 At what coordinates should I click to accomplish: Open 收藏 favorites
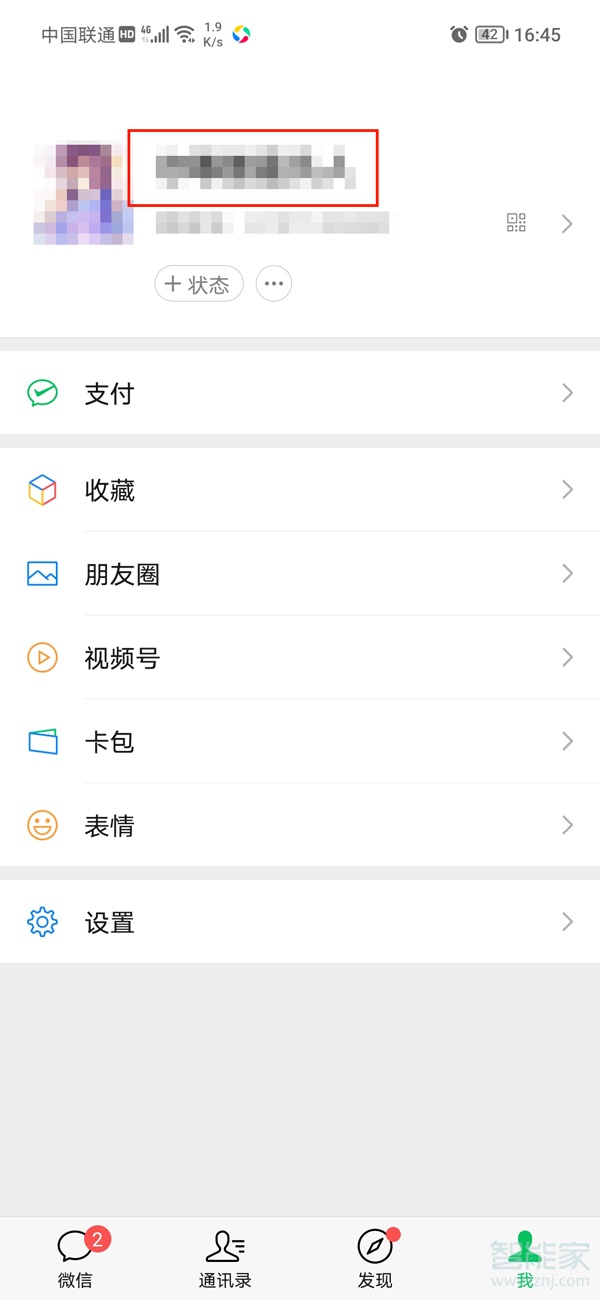(x=300, y=490)
